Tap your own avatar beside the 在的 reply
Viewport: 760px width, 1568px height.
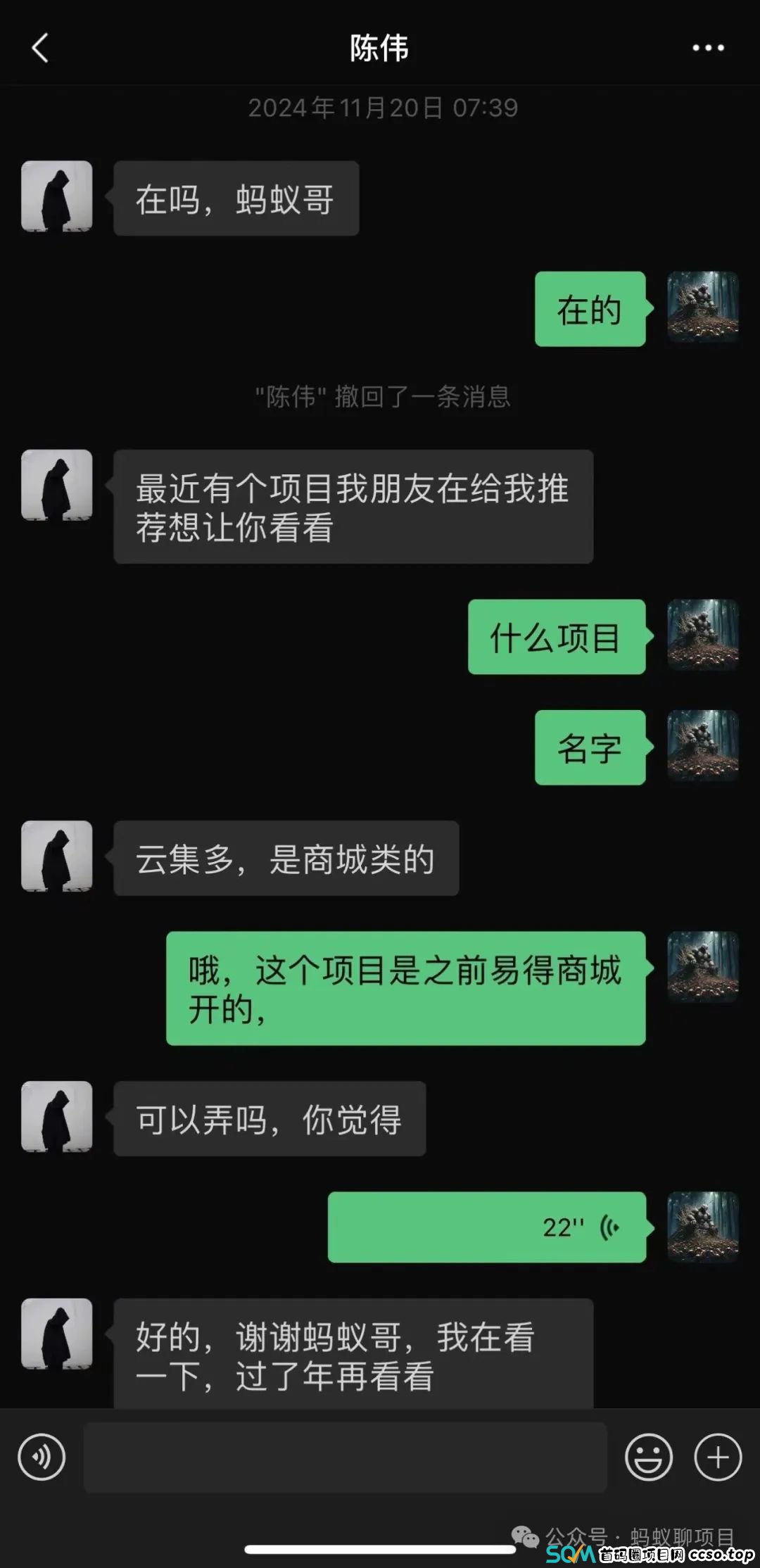[x=703, y=308]
